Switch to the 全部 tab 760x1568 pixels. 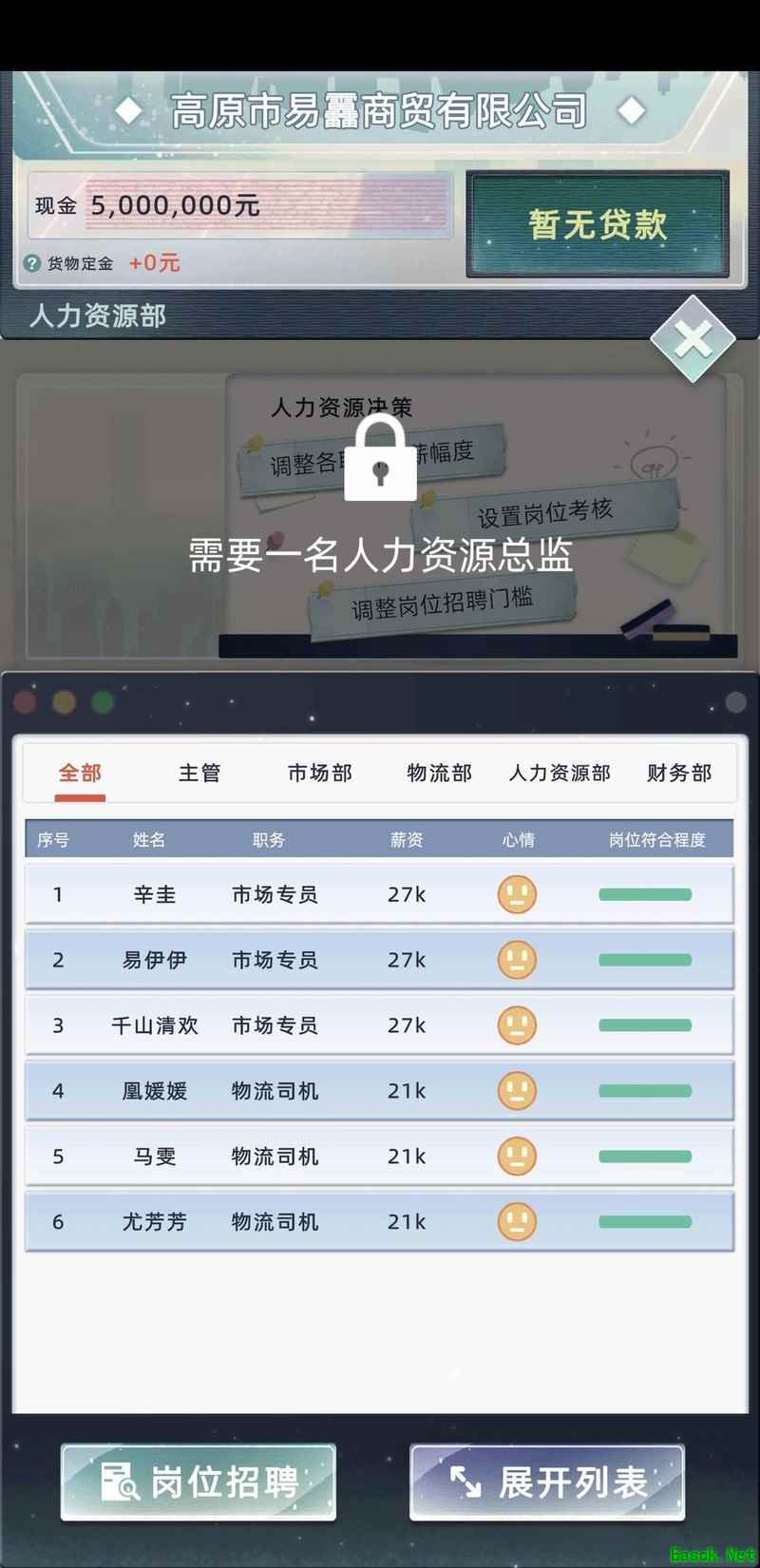[x=80, y=774]
